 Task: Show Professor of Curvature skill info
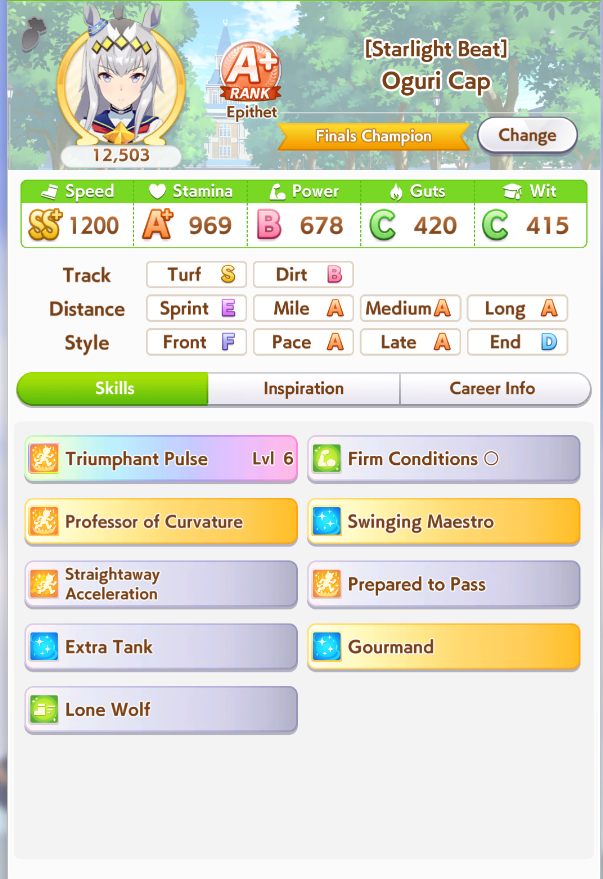(x=161, y=521)
